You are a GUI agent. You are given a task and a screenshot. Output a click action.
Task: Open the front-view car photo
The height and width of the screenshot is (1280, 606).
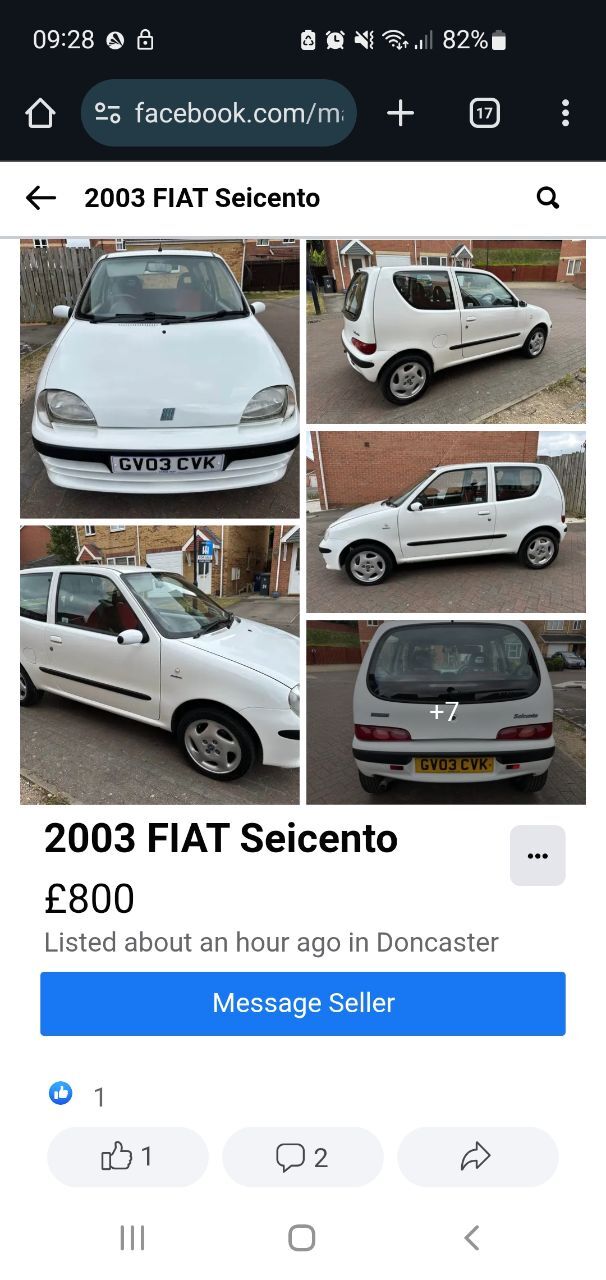coord(160,378)
